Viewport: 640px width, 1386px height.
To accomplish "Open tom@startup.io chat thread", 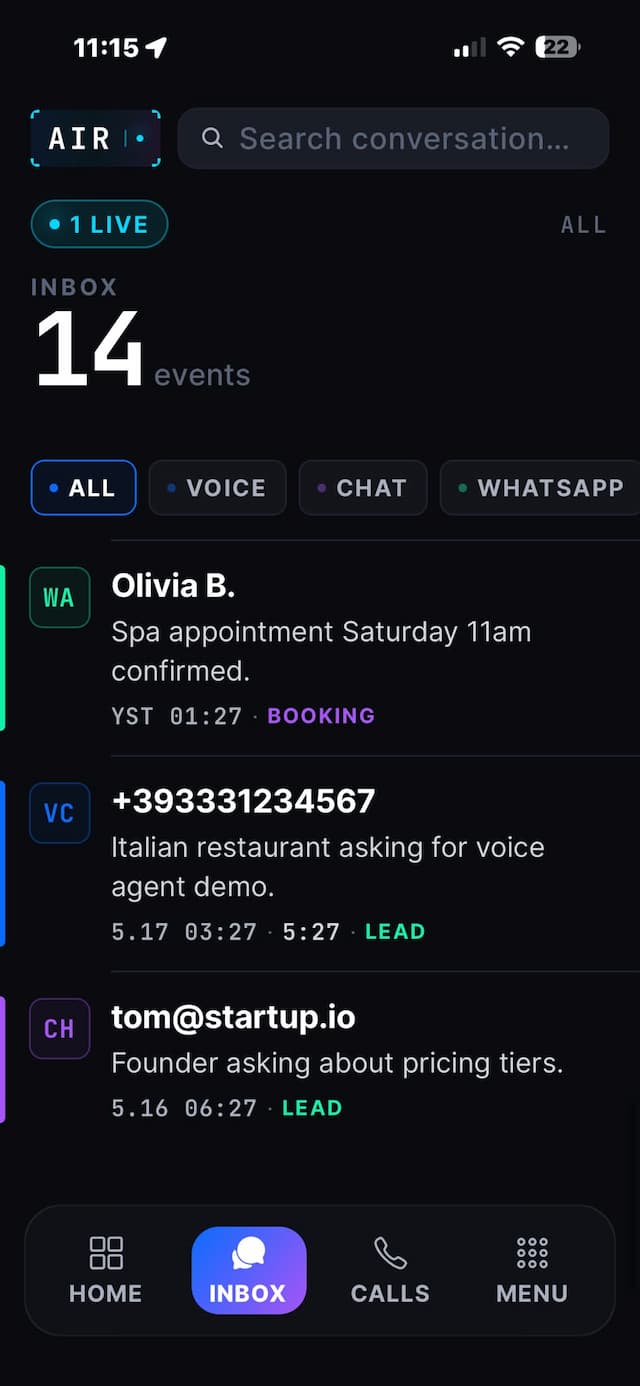I will pos(320,1059).
